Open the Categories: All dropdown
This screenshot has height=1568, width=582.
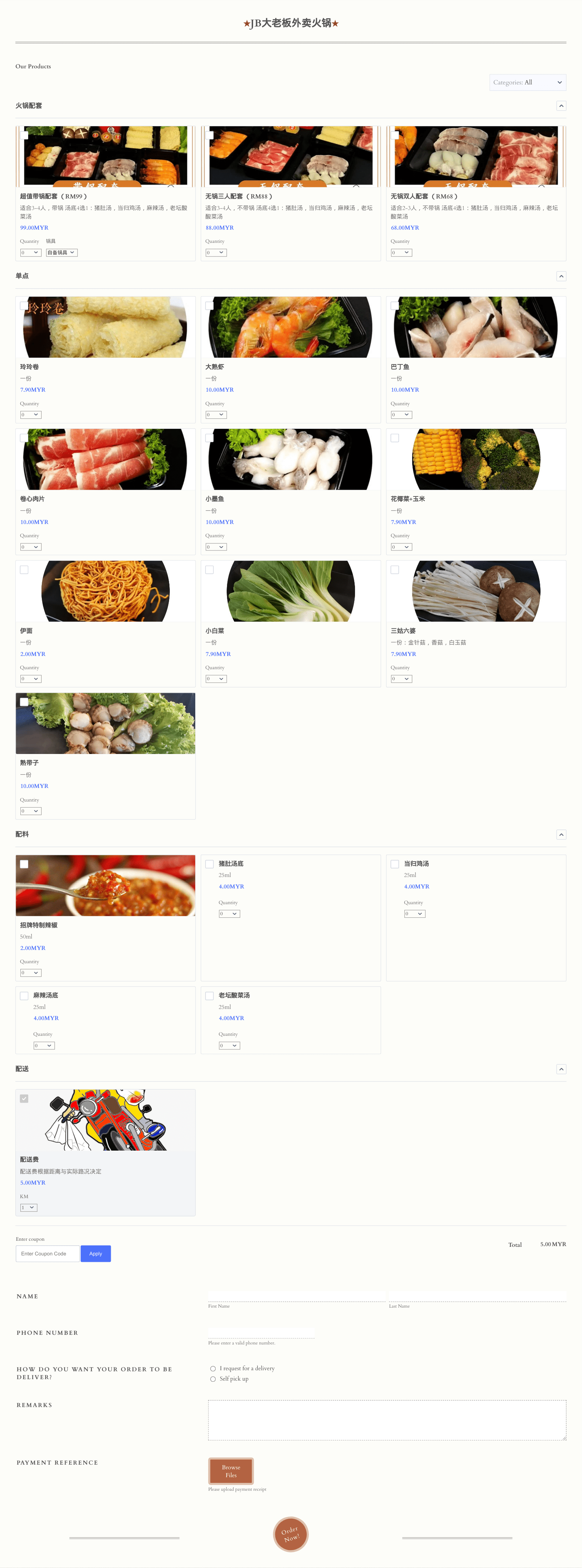point(527,82)
